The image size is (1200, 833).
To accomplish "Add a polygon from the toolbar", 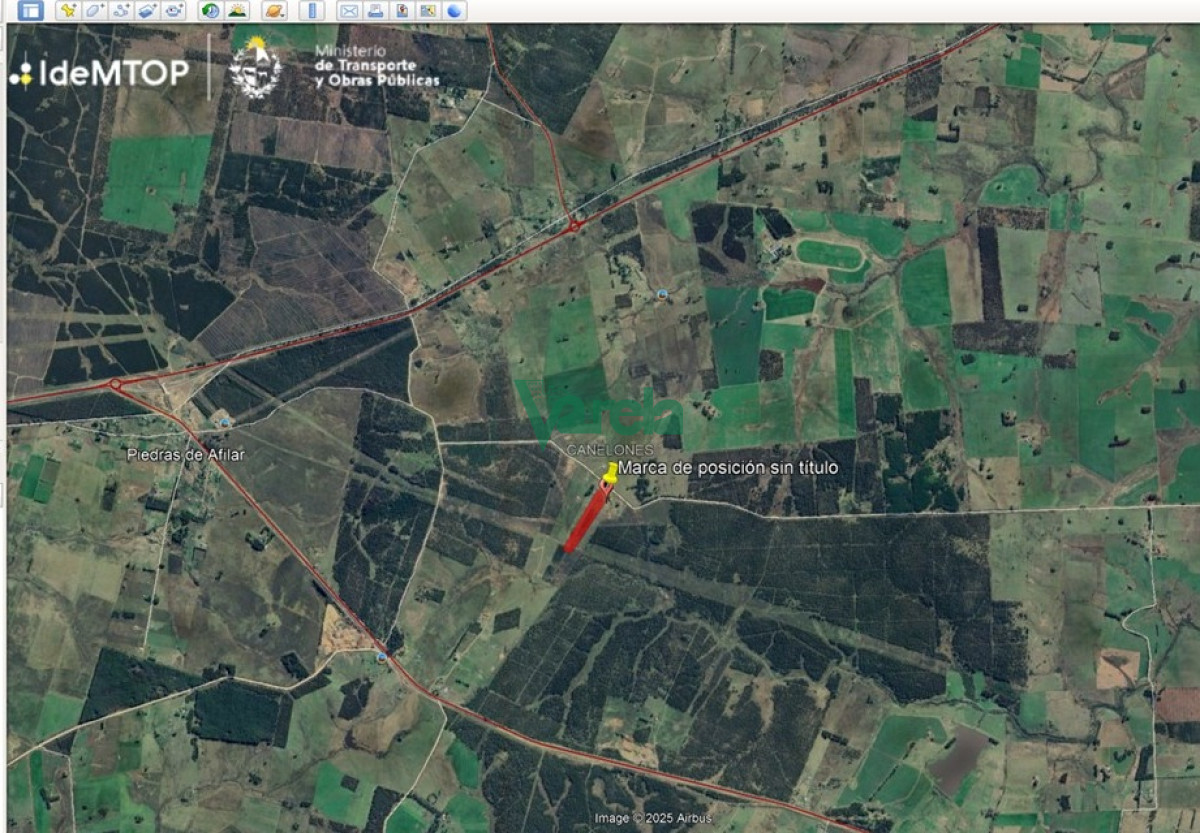I will click(94, 11).
